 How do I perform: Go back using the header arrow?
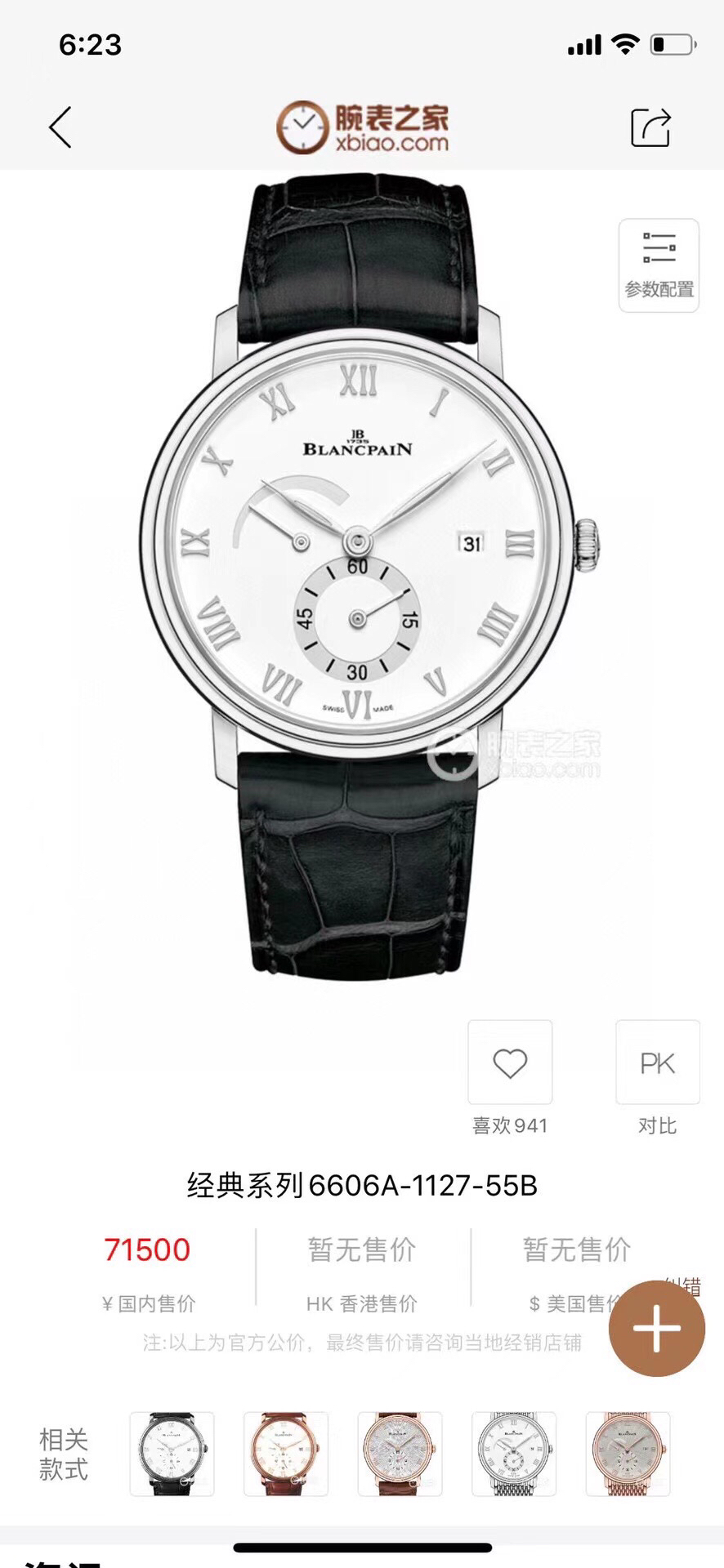(60, 127)
